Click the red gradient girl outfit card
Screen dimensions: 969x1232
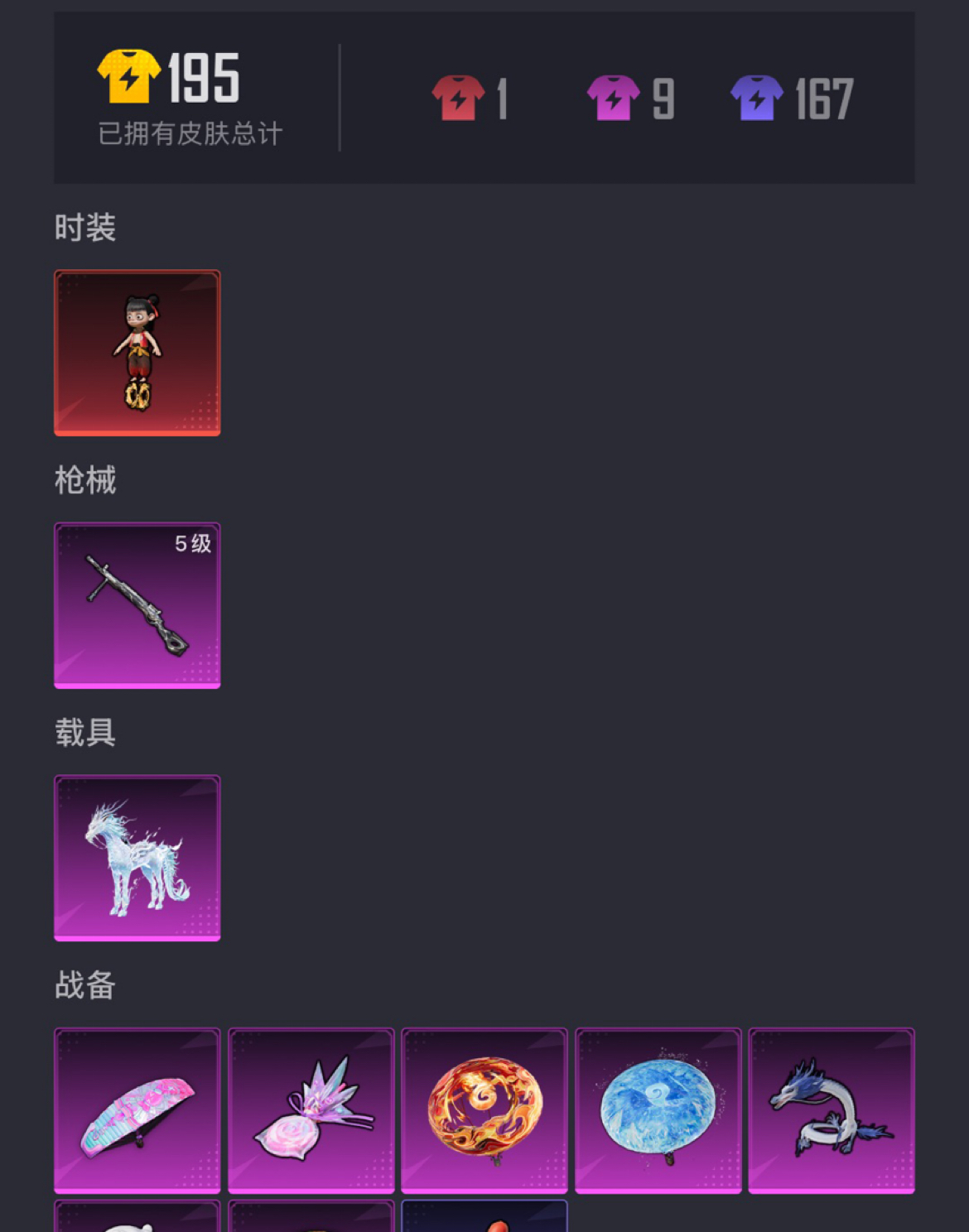[x=137, y=351]
